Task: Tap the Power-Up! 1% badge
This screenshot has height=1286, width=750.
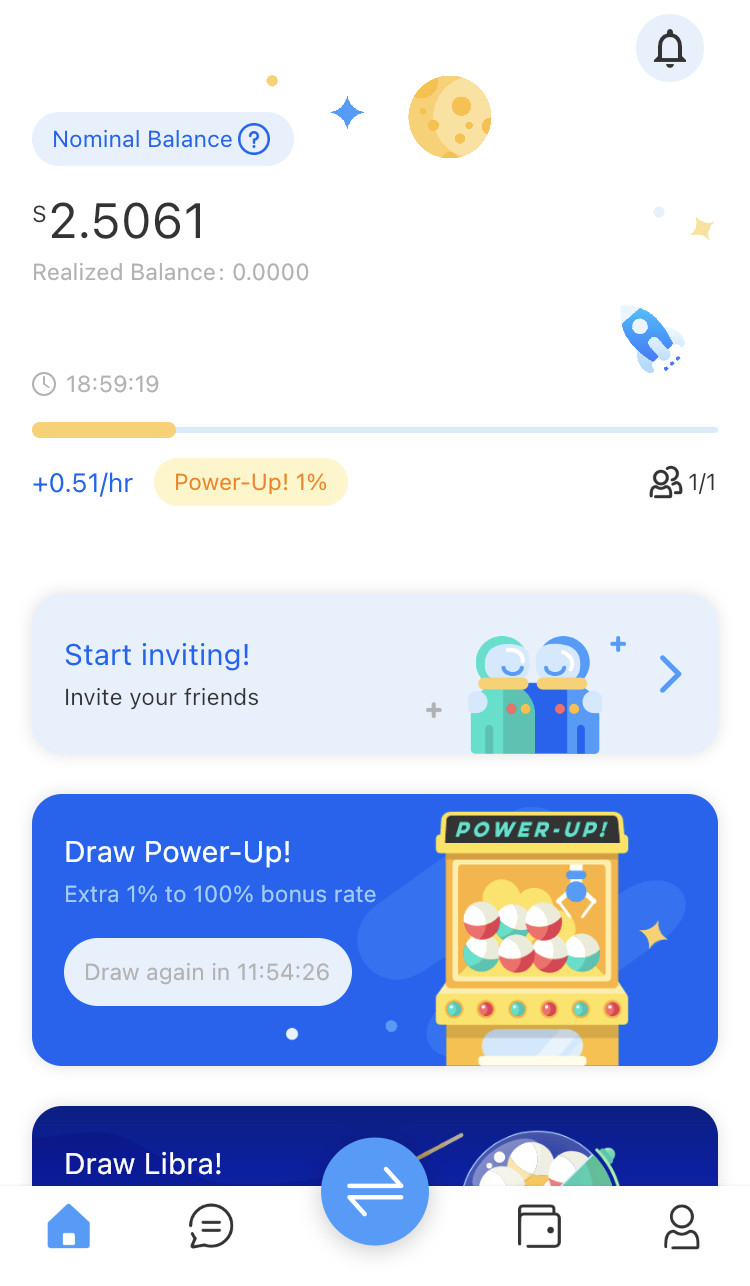Action: pyautogui.click(x=250, y=483)
